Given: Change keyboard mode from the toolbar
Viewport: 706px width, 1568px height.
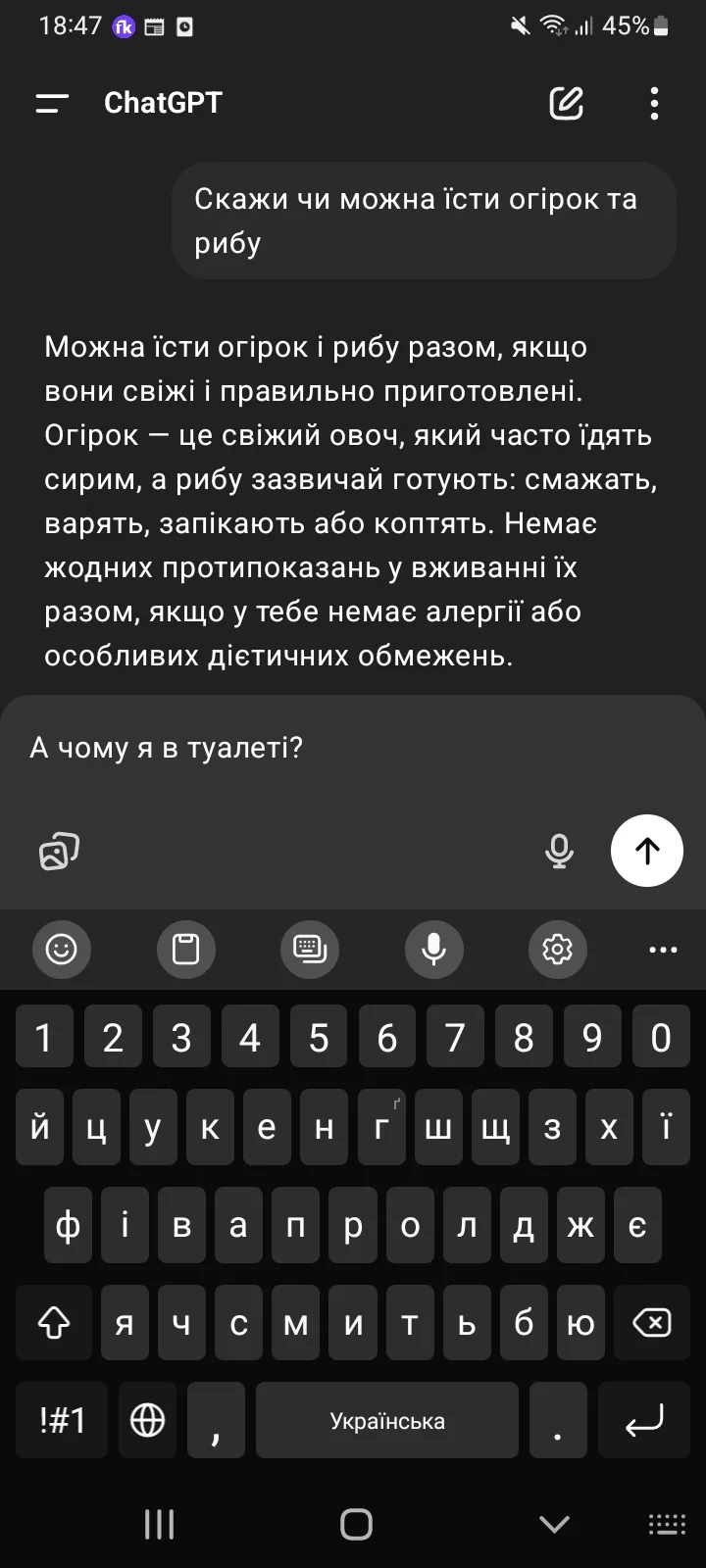Looking at the screenshot, I should (x=310, y=949).
